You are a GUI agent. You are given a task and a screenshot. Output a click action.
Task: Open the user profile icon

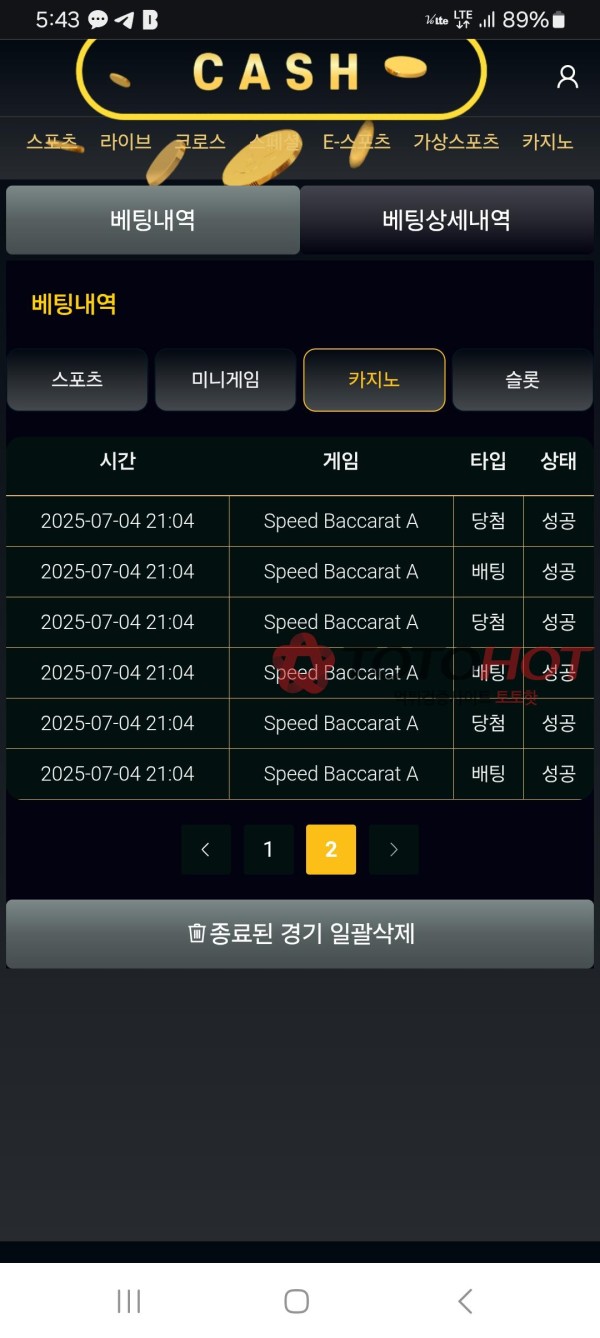(x=567, y=77)
